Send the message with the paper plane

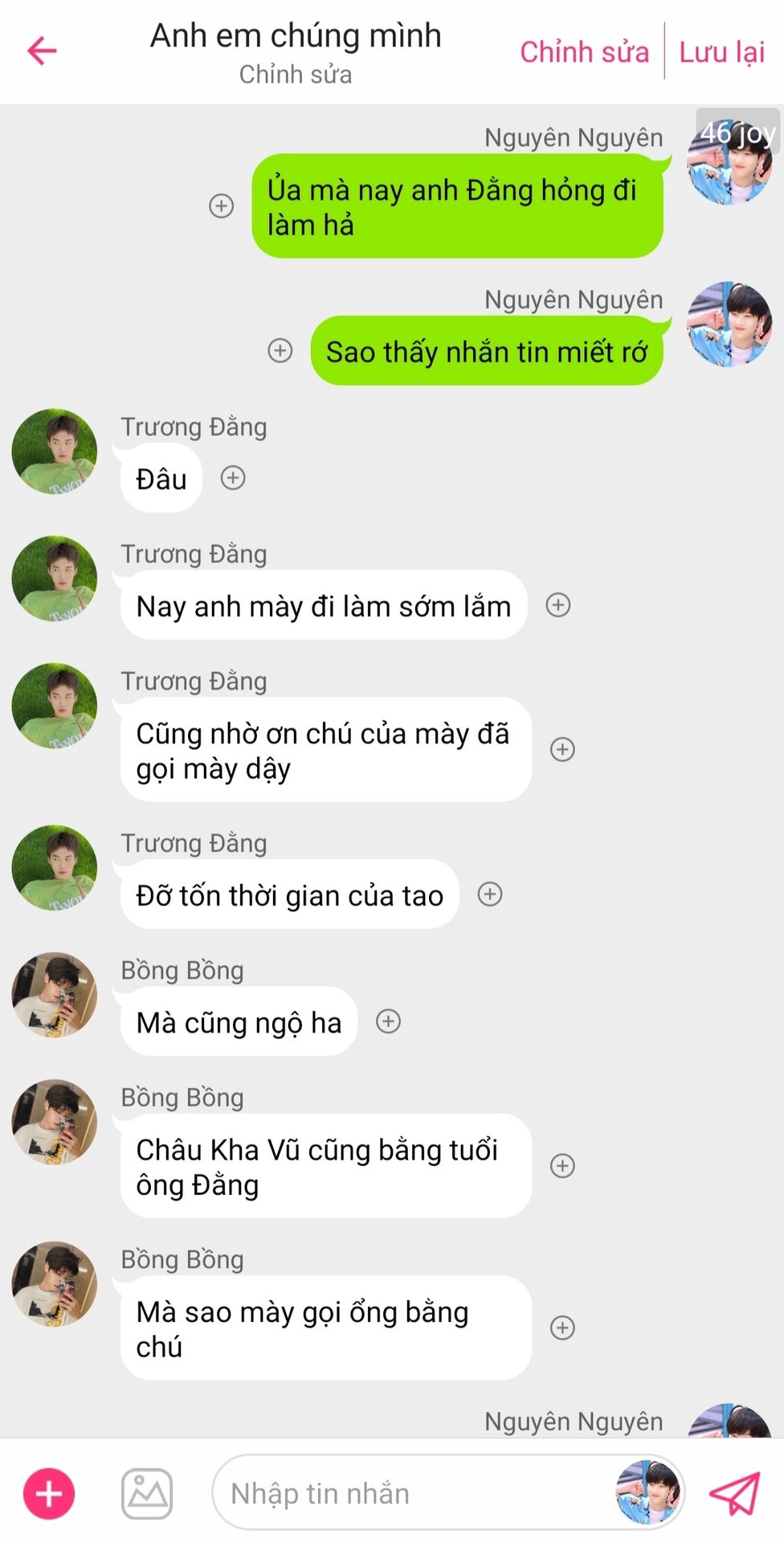(x=734, y=1493)
